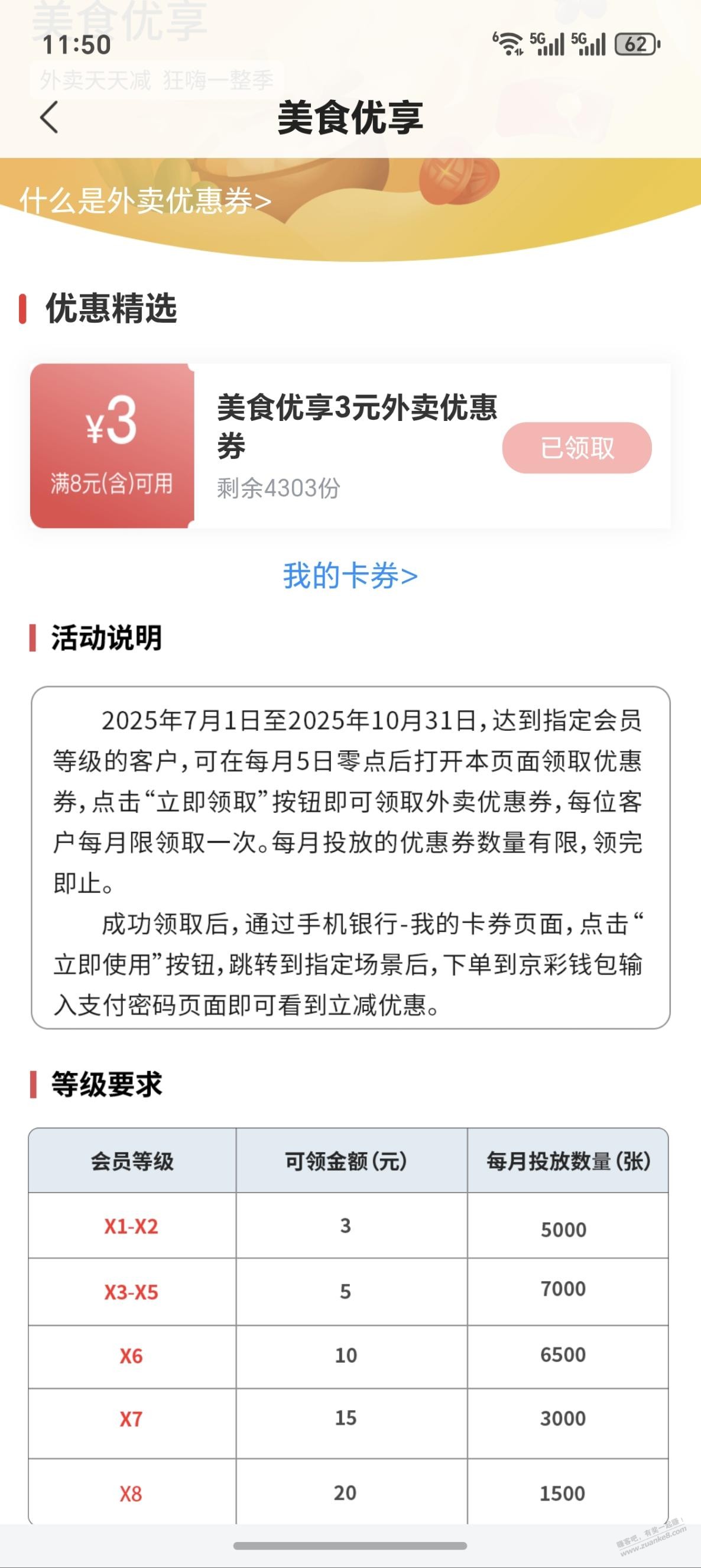Go back using the top-left arrow
This screenshot has width=701, height=1568.
click(50, 117)
